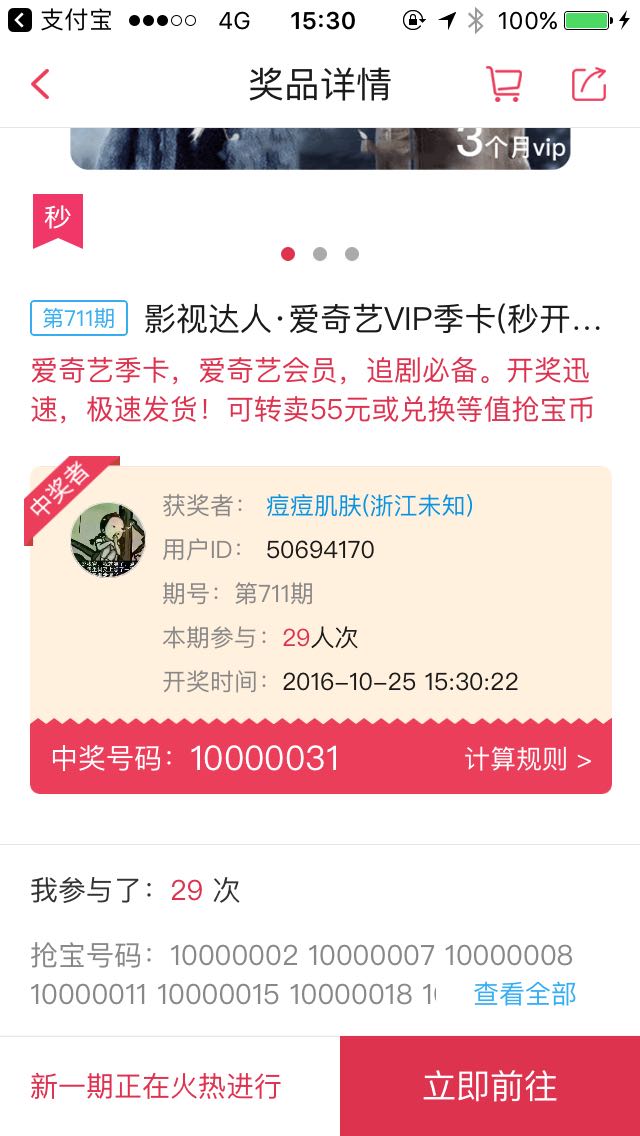This screenshot has height=1136, width=640.
Task: Go back using the red arrow
Action: 41,85
